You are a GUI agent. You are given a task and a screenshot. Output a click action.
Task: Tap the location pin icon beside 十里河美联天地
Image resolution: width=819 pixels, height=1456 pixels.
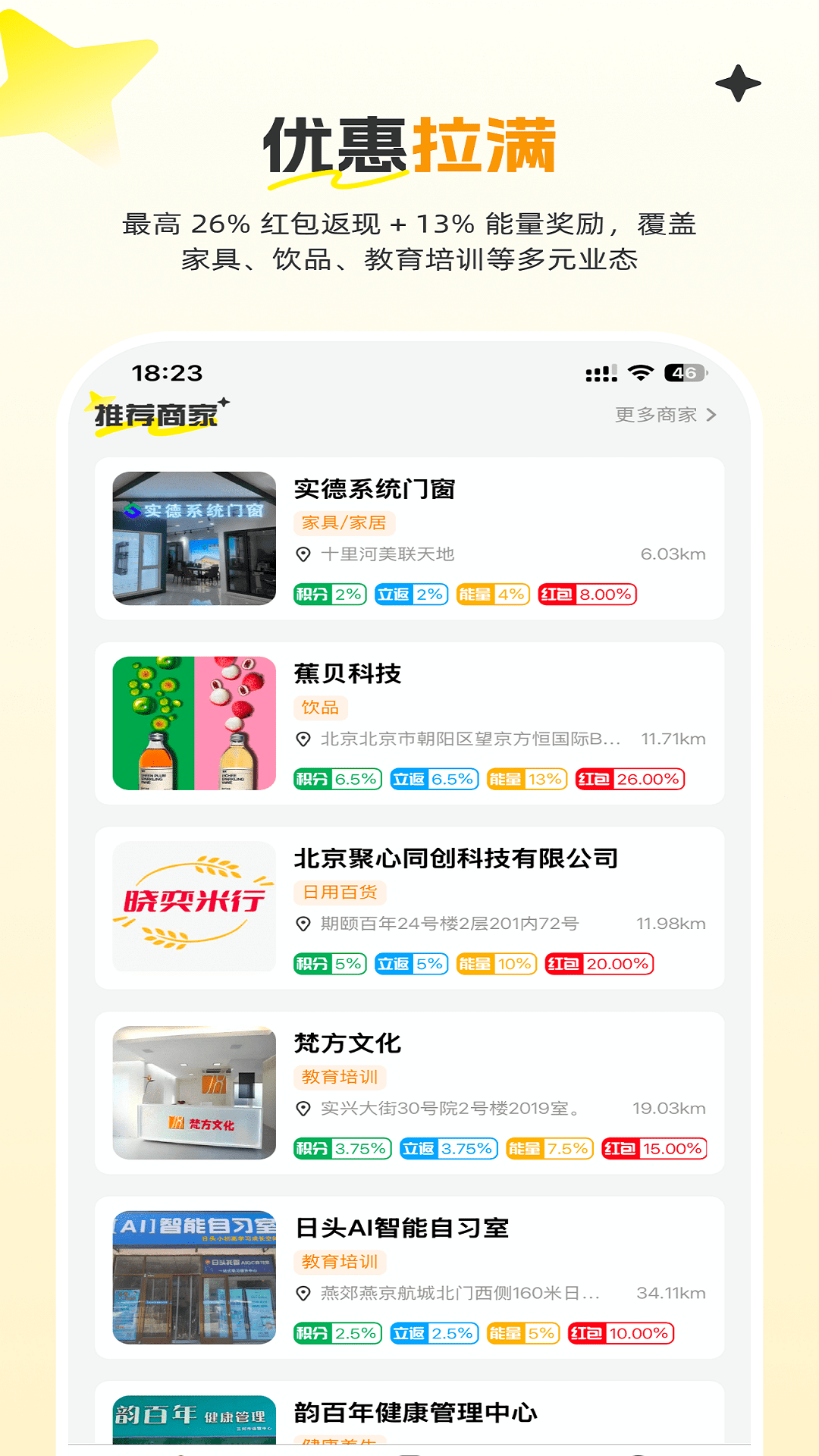click(x=306, y=554)
